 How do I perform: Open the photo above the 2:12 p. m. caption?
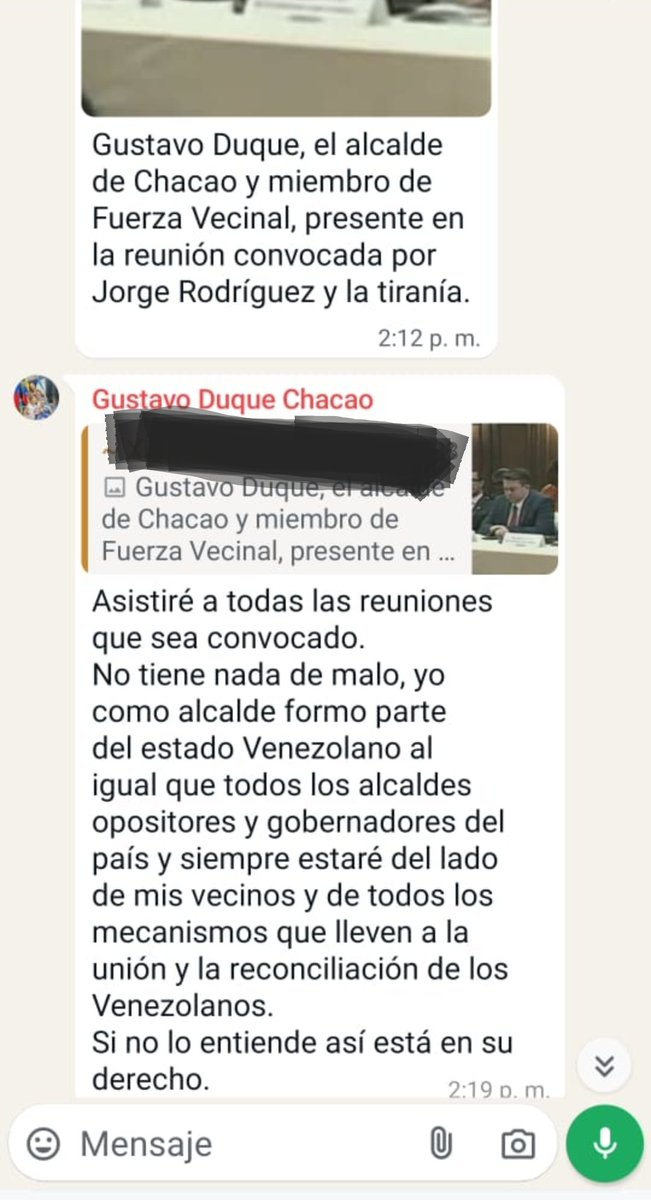(x=286, y=58)
